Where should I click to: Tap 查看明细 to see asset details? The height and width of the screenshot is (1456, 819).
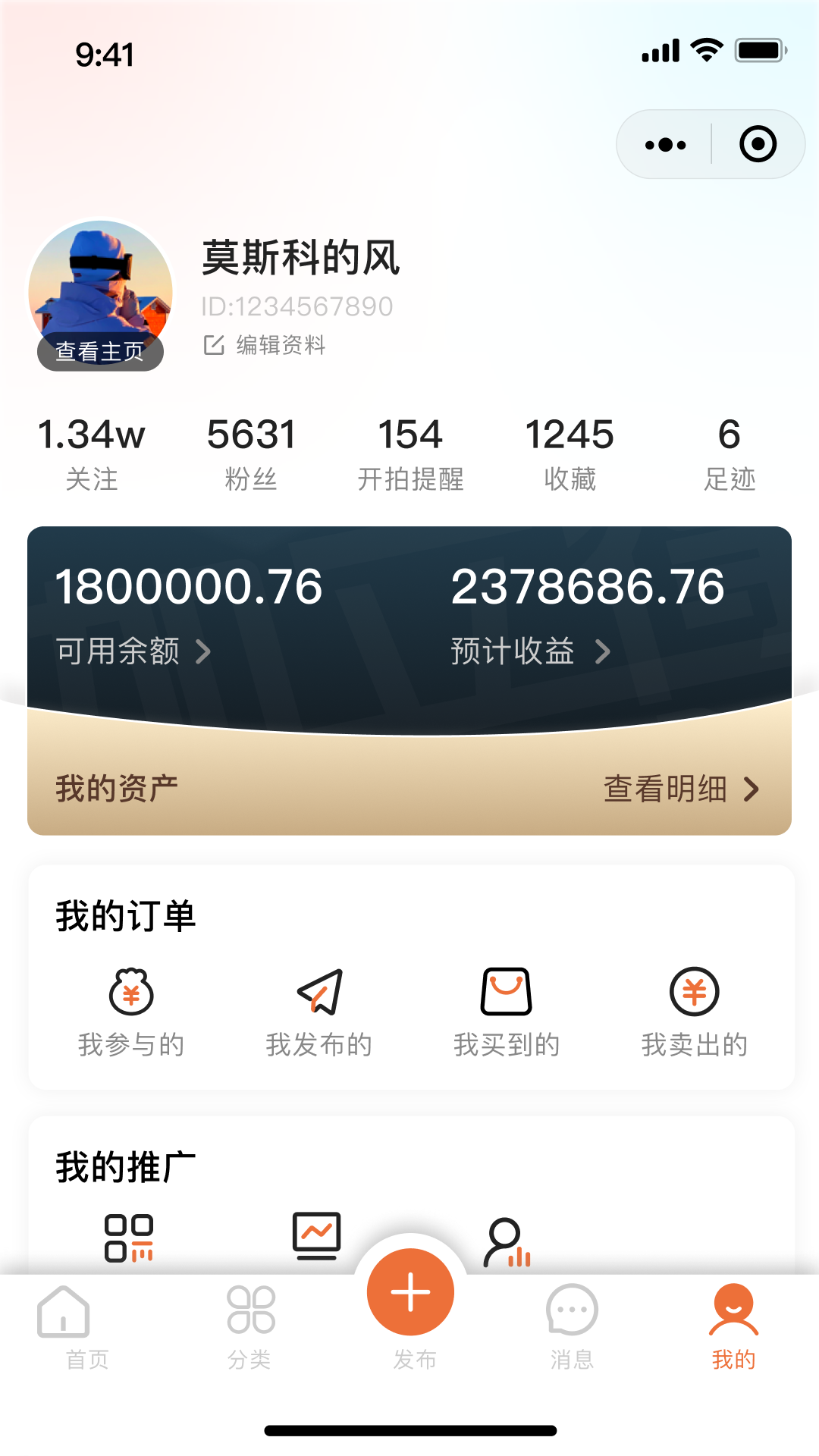(x=680, y=789)
